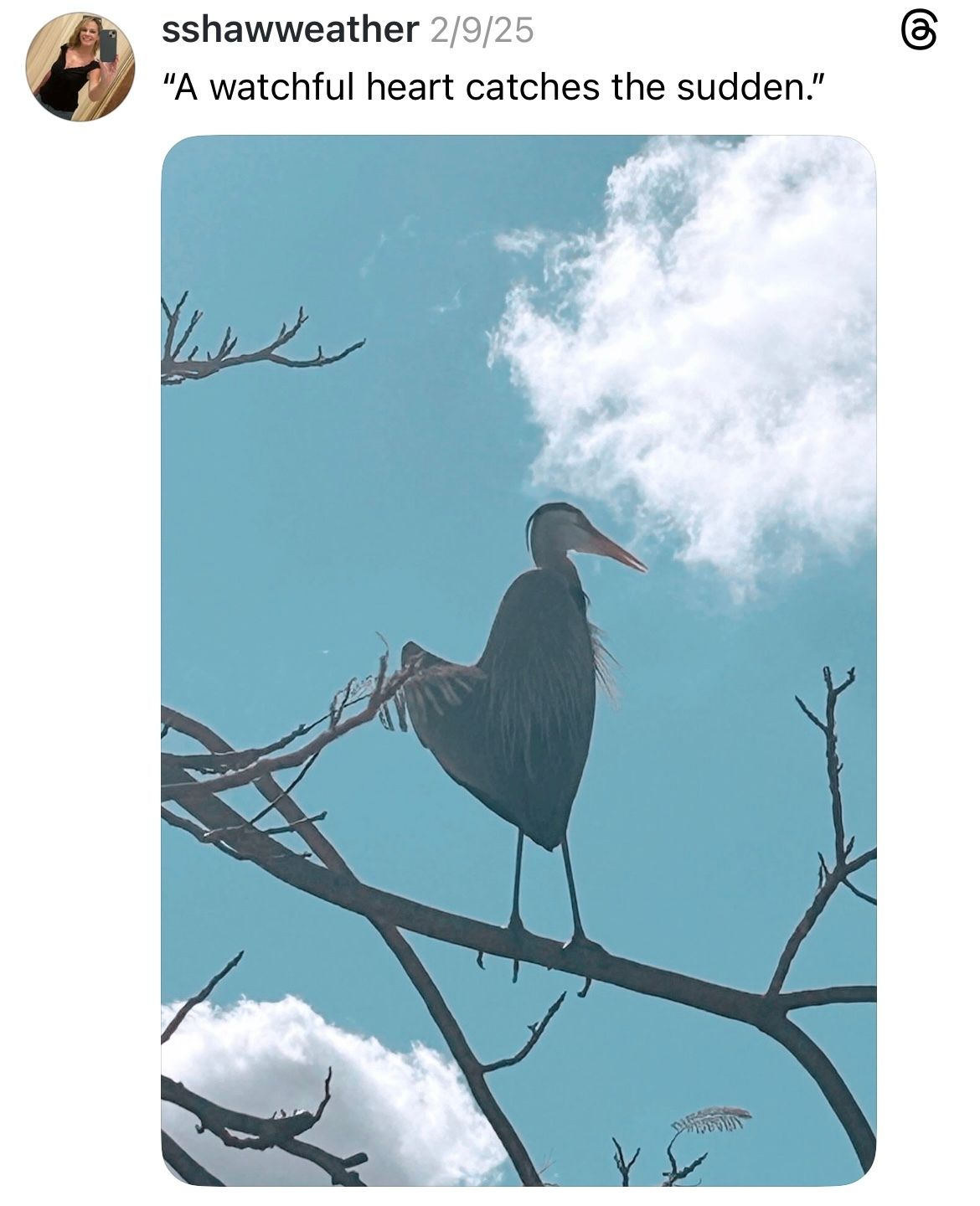Open the post in Threads via logo icon
Viewport: 980px width, 1206px height.
click(x=918, y=33)
